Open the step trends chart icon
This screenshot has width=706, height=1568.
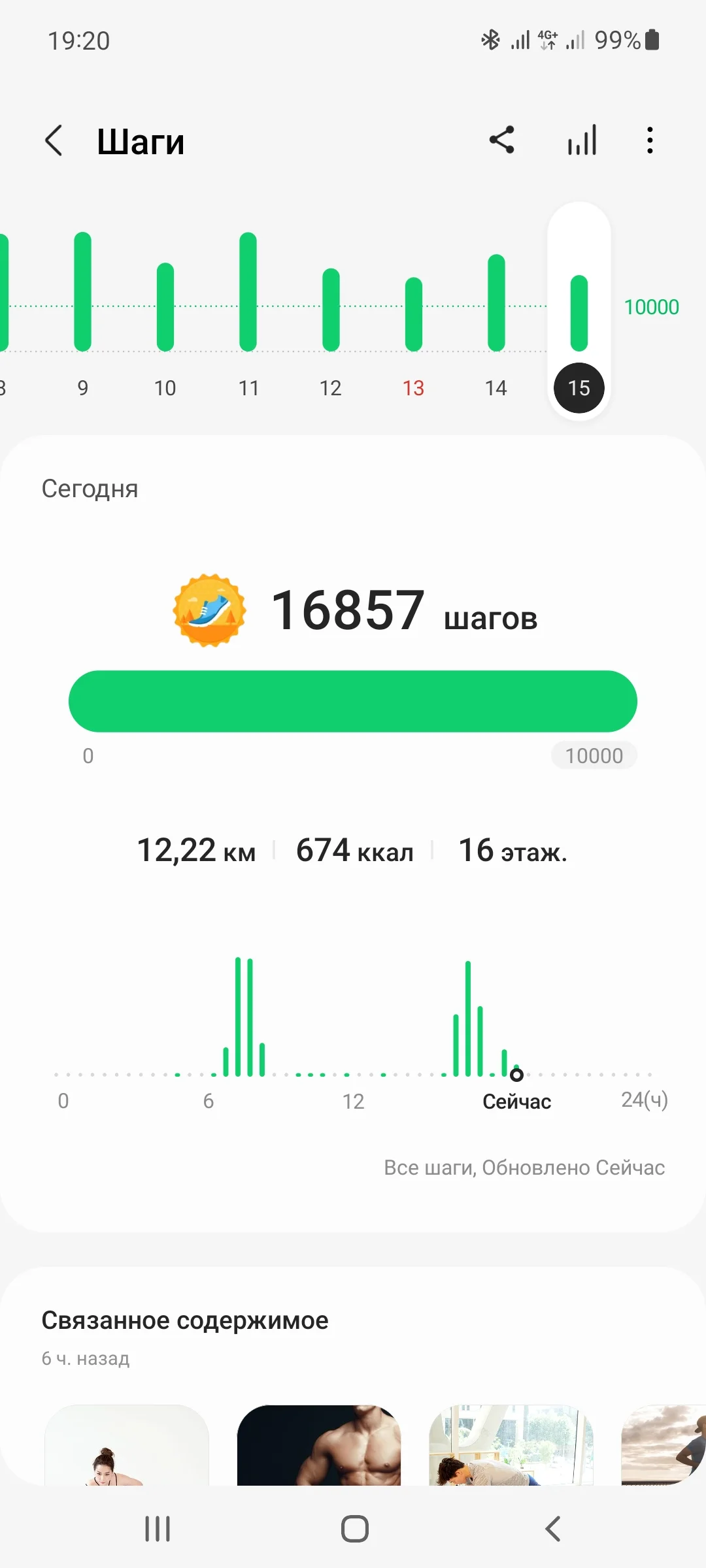pyautogui.click(x=582, y=140)
